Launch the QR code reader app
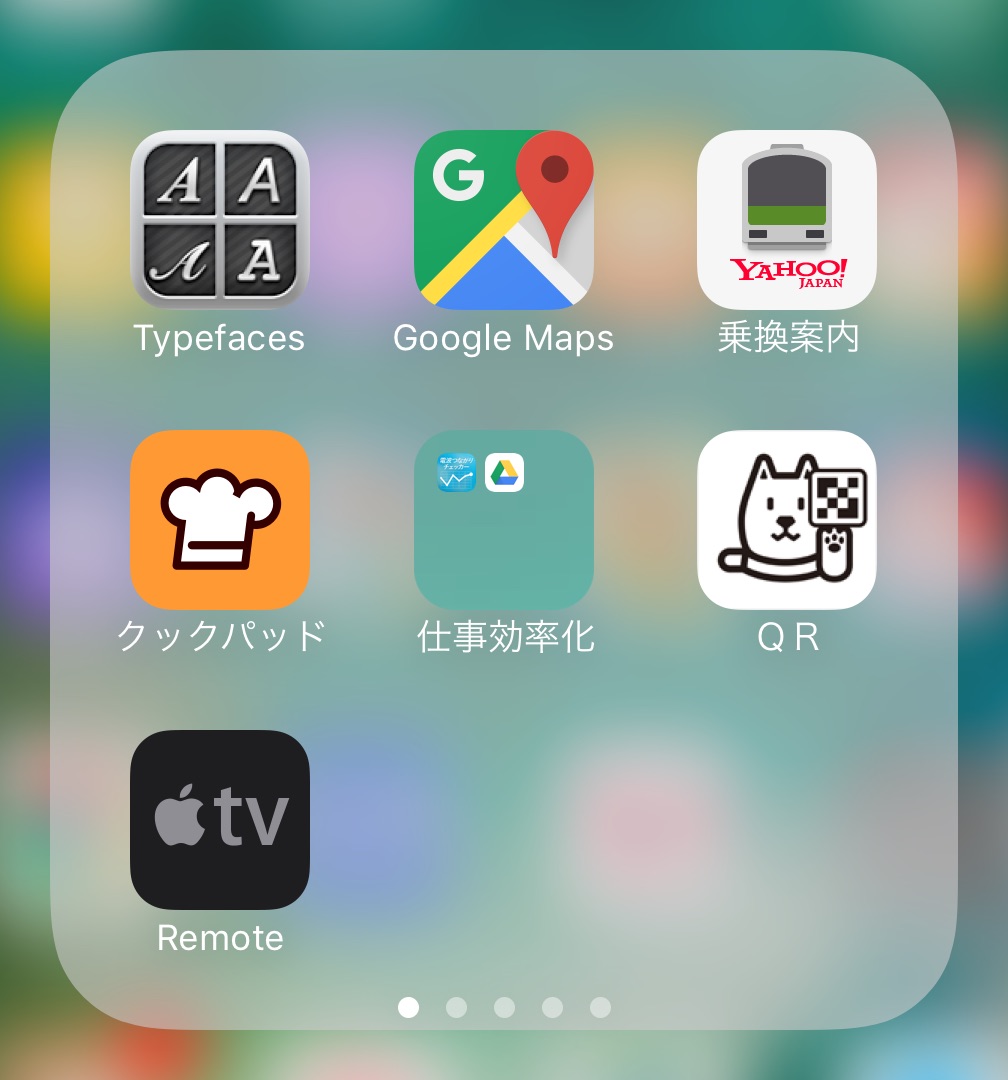This screenshot has width=1008, height=1080. tap(787, 520)
